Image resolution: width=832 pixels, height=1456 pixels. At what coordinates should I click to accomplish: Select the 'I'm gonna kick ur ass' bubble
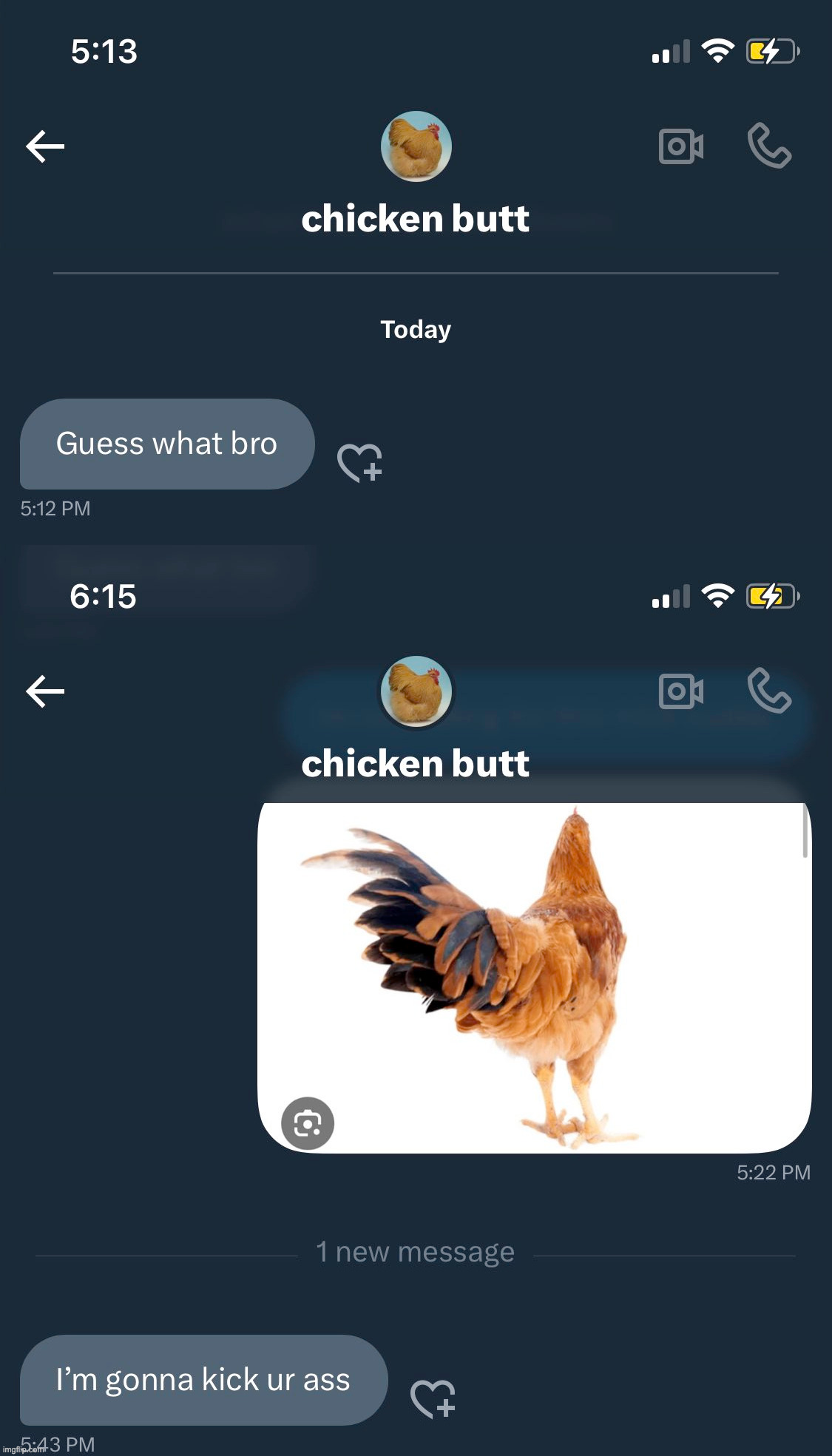pos(203,1380)
